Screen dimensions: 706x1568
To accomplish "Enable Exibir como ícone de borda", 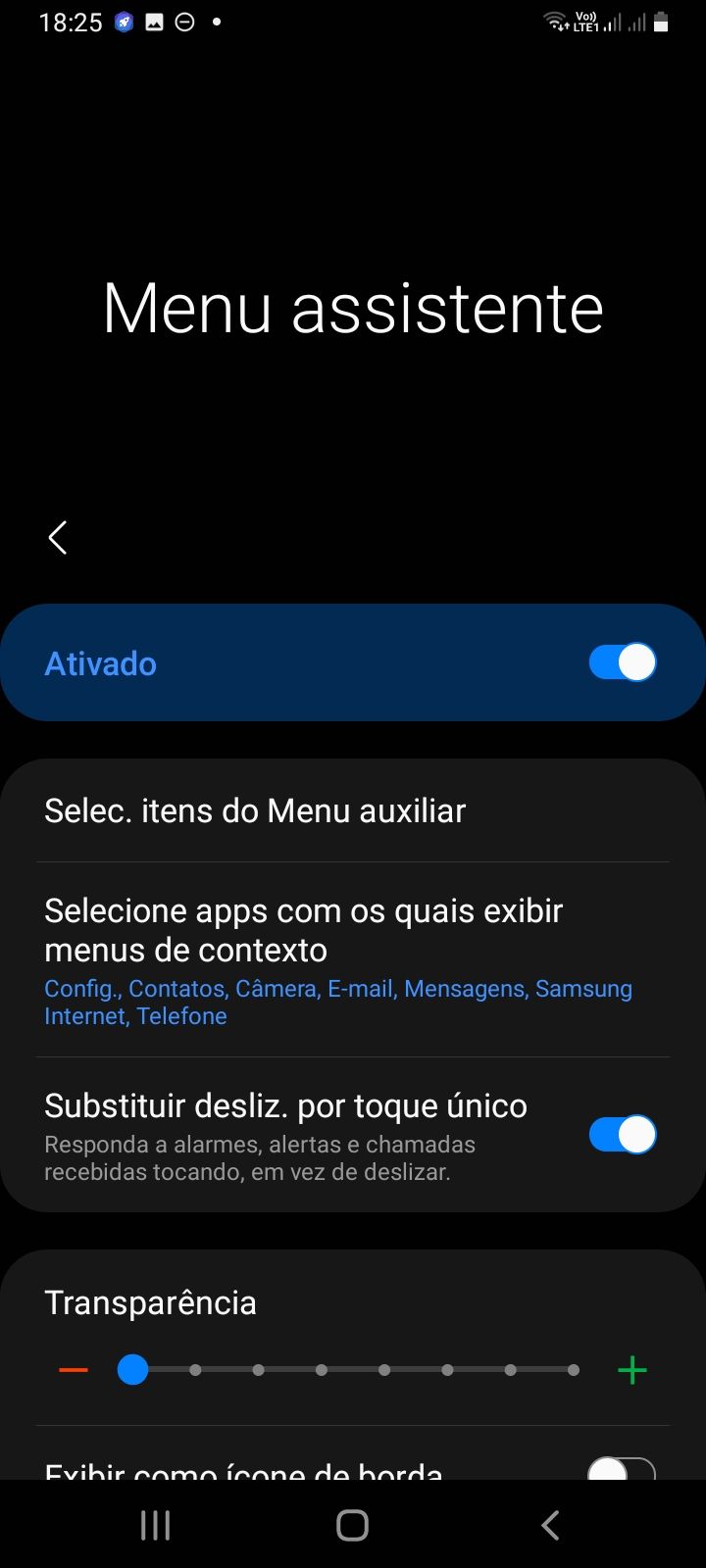I will pyautogui.click(x=622, y=1467).
